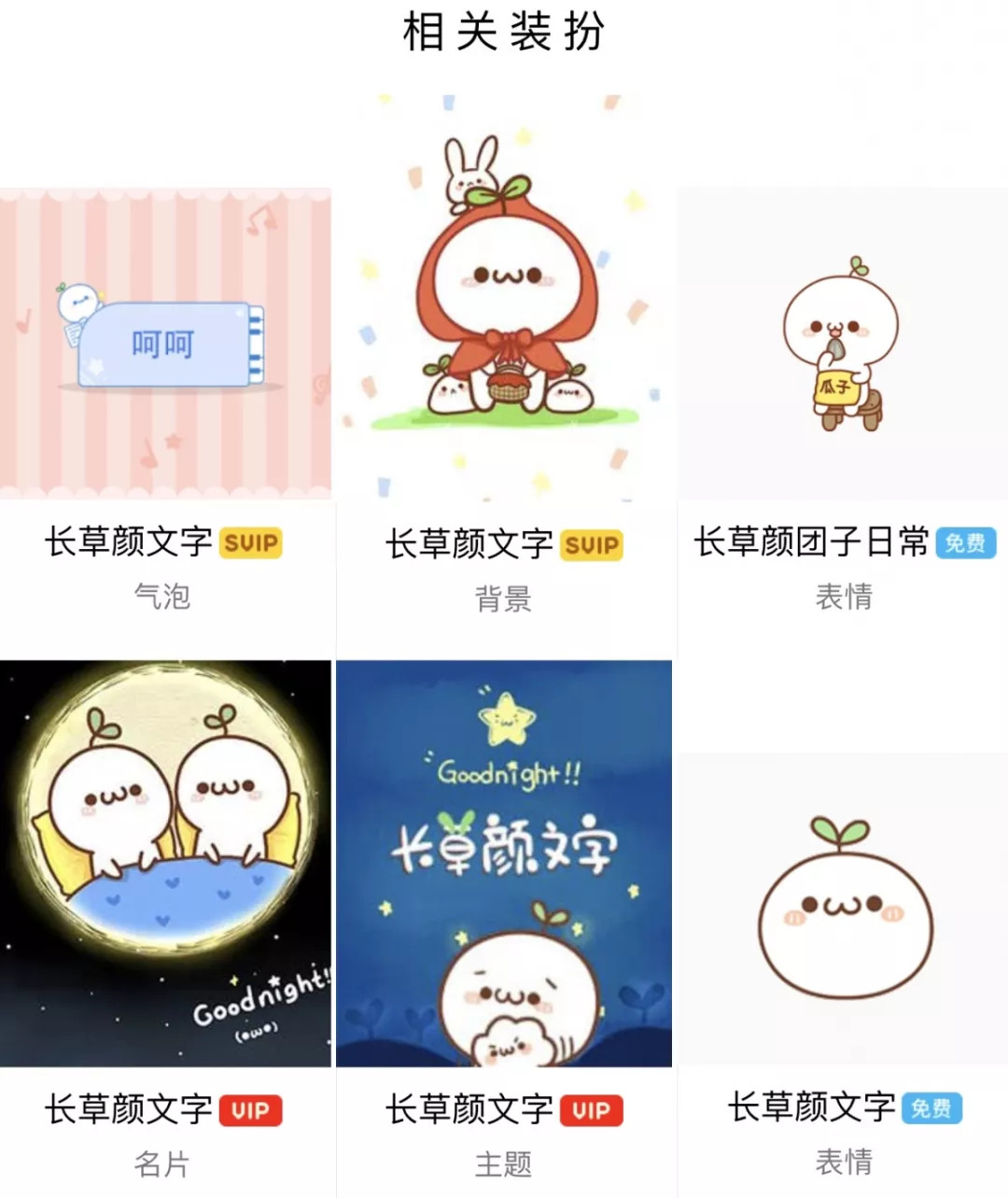Screen dimensions: 1008x1198
Task: Select the SVIP badge on the 背景 item
Action: 591,543
